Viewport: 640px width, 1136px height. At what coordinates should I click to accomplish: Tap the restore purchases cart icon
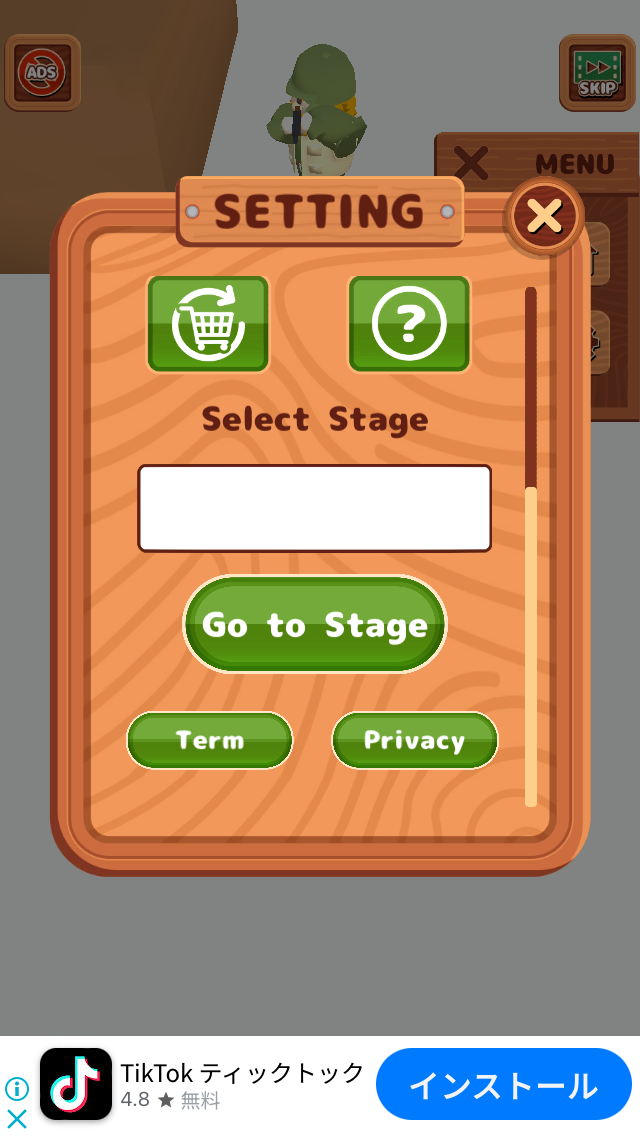(x=208, y=324)
